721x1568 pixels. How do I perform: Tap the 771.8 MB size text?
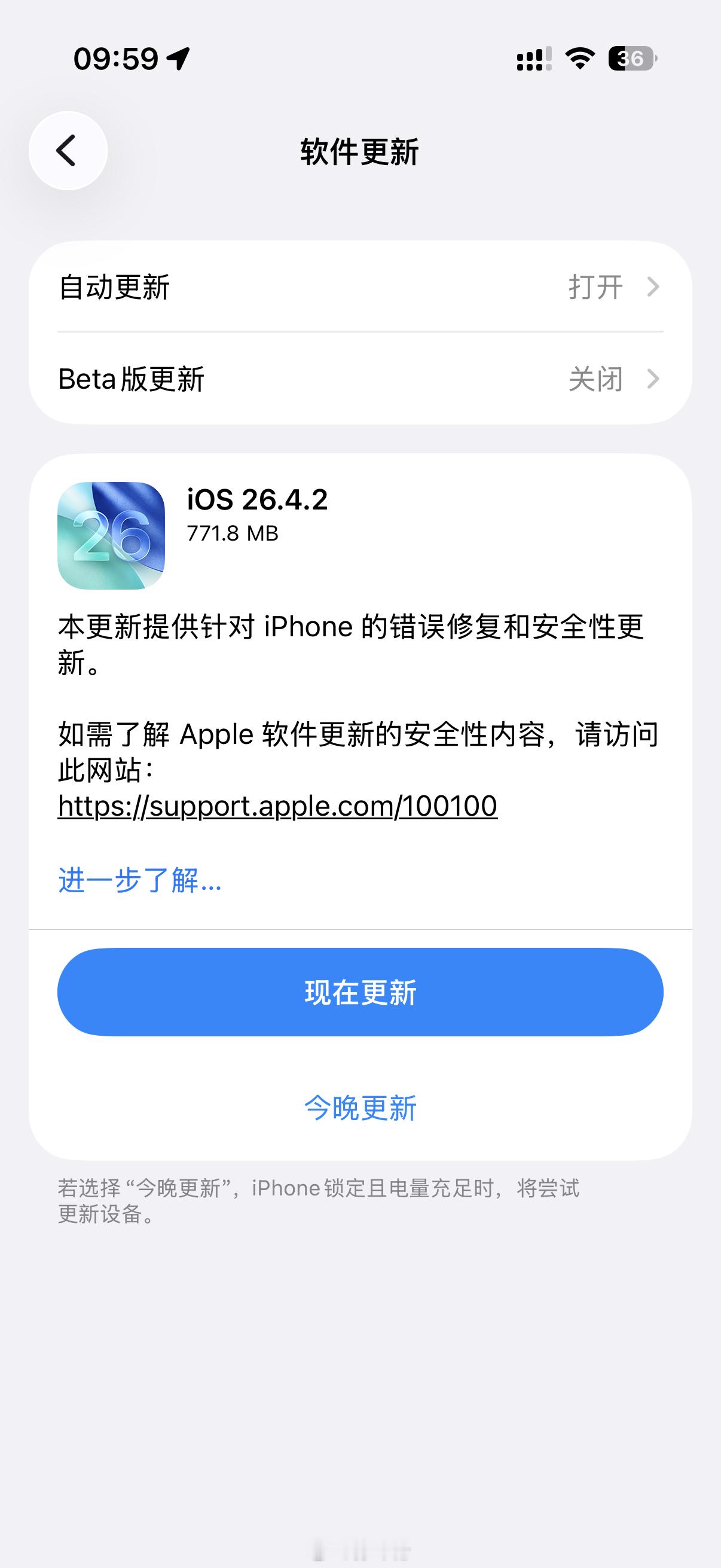pos(234,535)
